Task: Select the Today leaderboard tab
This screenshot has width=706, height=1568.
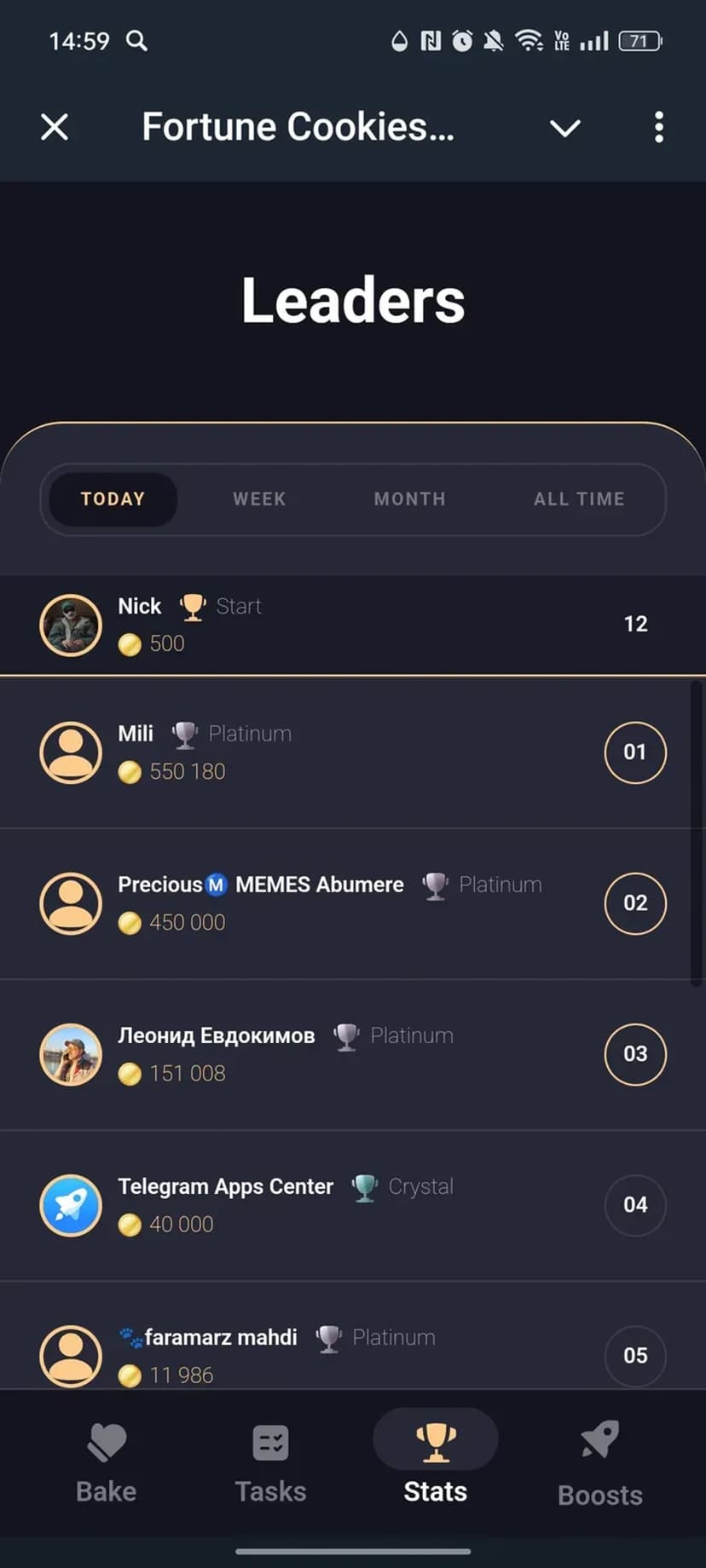Action: [113, 499]
